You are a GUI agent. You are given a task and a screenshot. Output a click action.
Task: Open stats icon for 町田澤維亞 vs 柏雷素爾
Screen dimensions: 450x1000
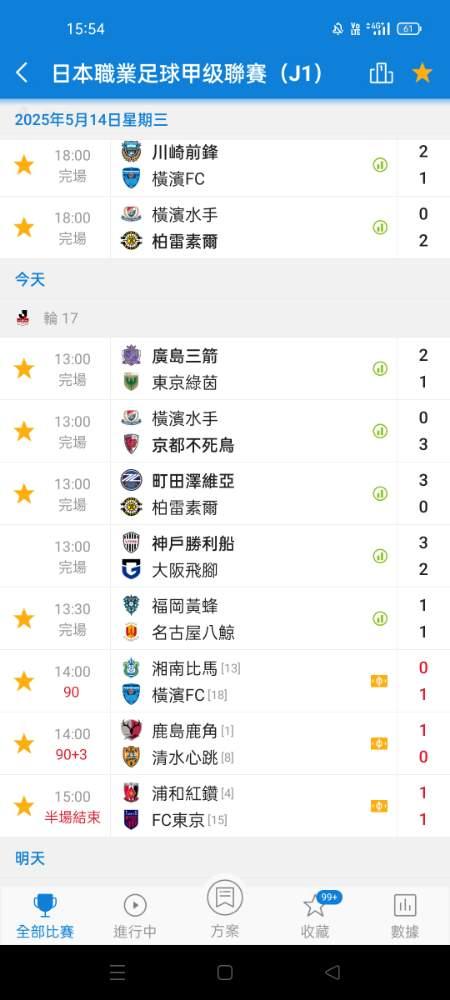tap(380, 494)
